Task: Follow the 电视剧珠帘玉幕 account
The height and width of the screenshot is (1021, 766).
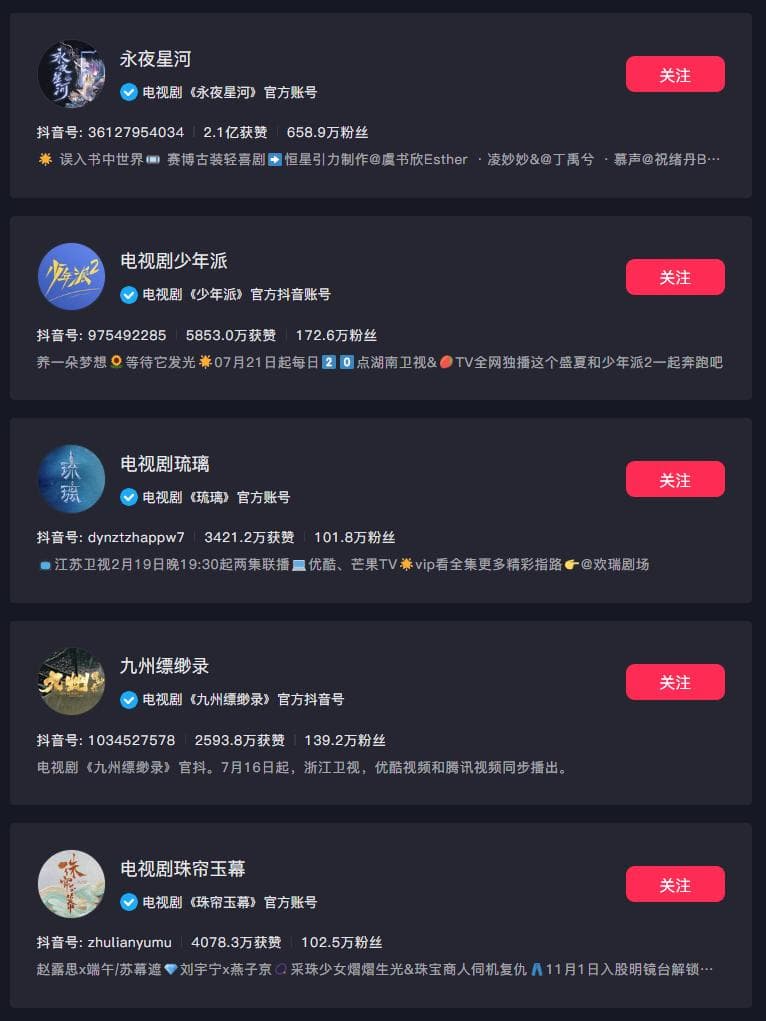Action: pos(675,885)
